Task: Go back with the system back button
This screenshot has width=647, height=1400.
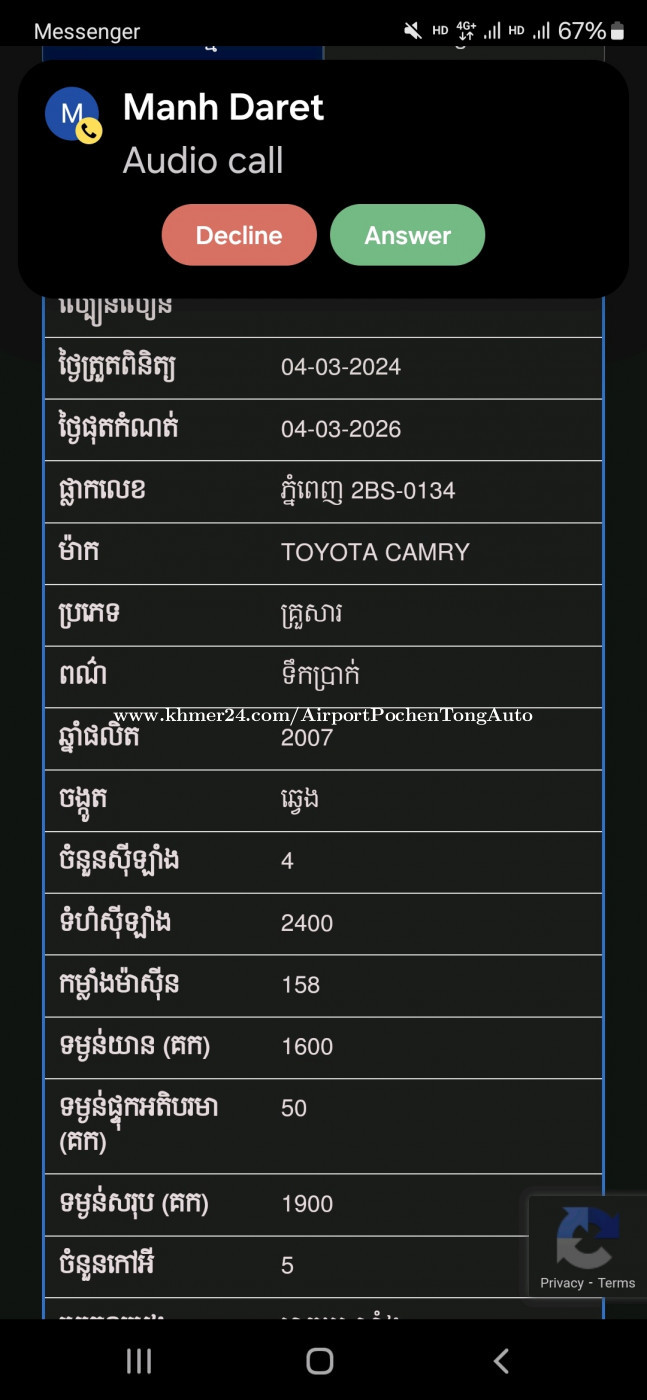Action: click(x=502, y=1360)
